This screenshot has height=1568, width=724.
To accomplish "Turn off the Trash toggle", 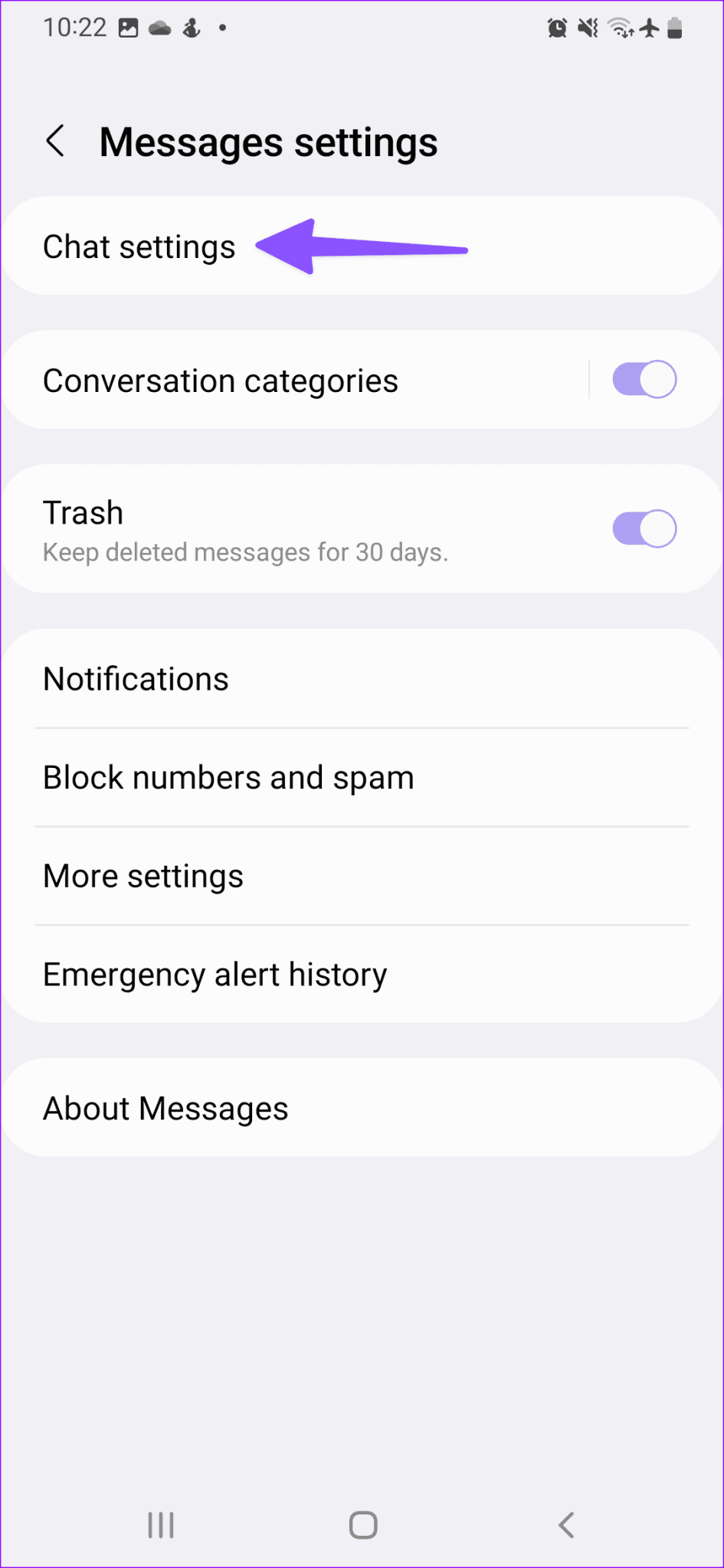I will [x=644, y=528].
